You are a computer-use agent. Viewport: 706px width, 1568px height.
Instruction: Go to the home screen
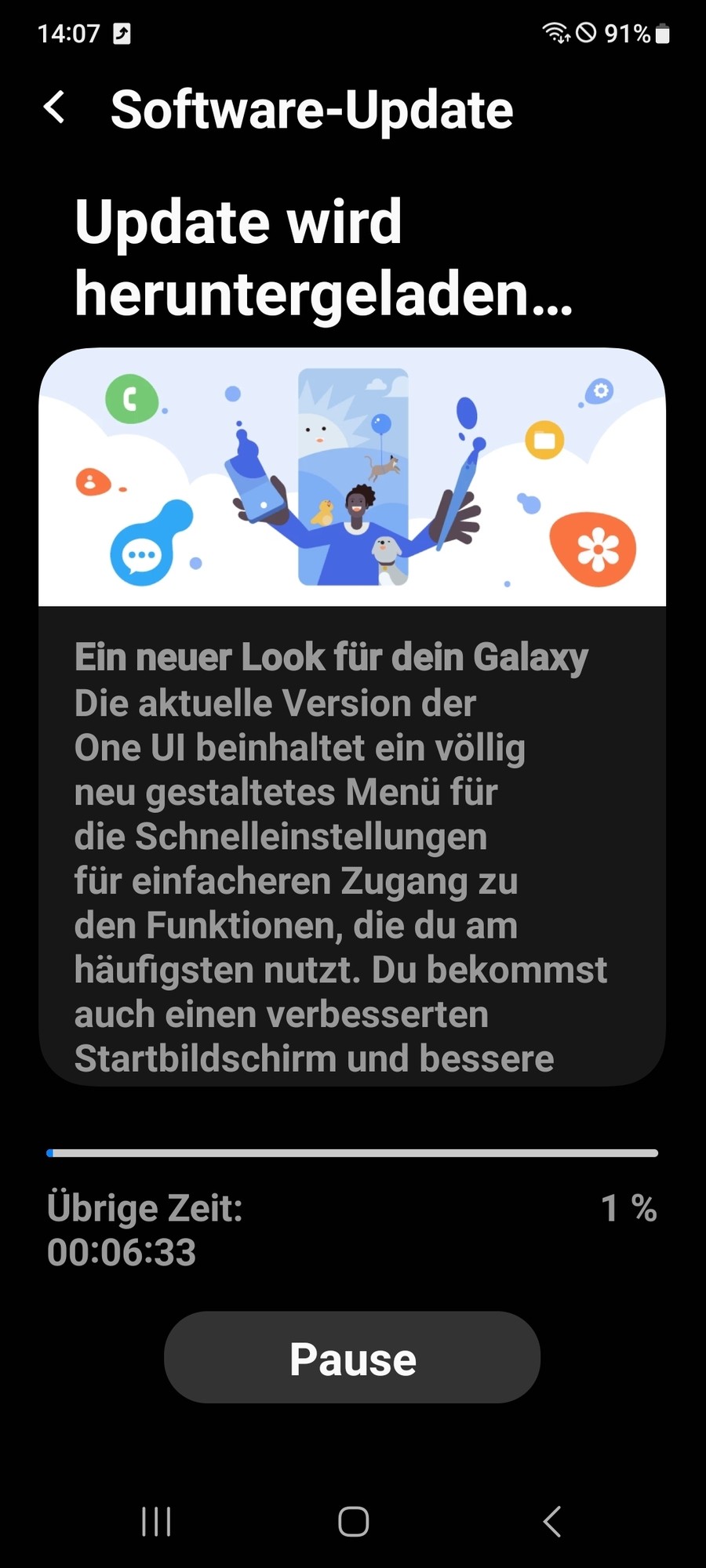click(353, 1522)
